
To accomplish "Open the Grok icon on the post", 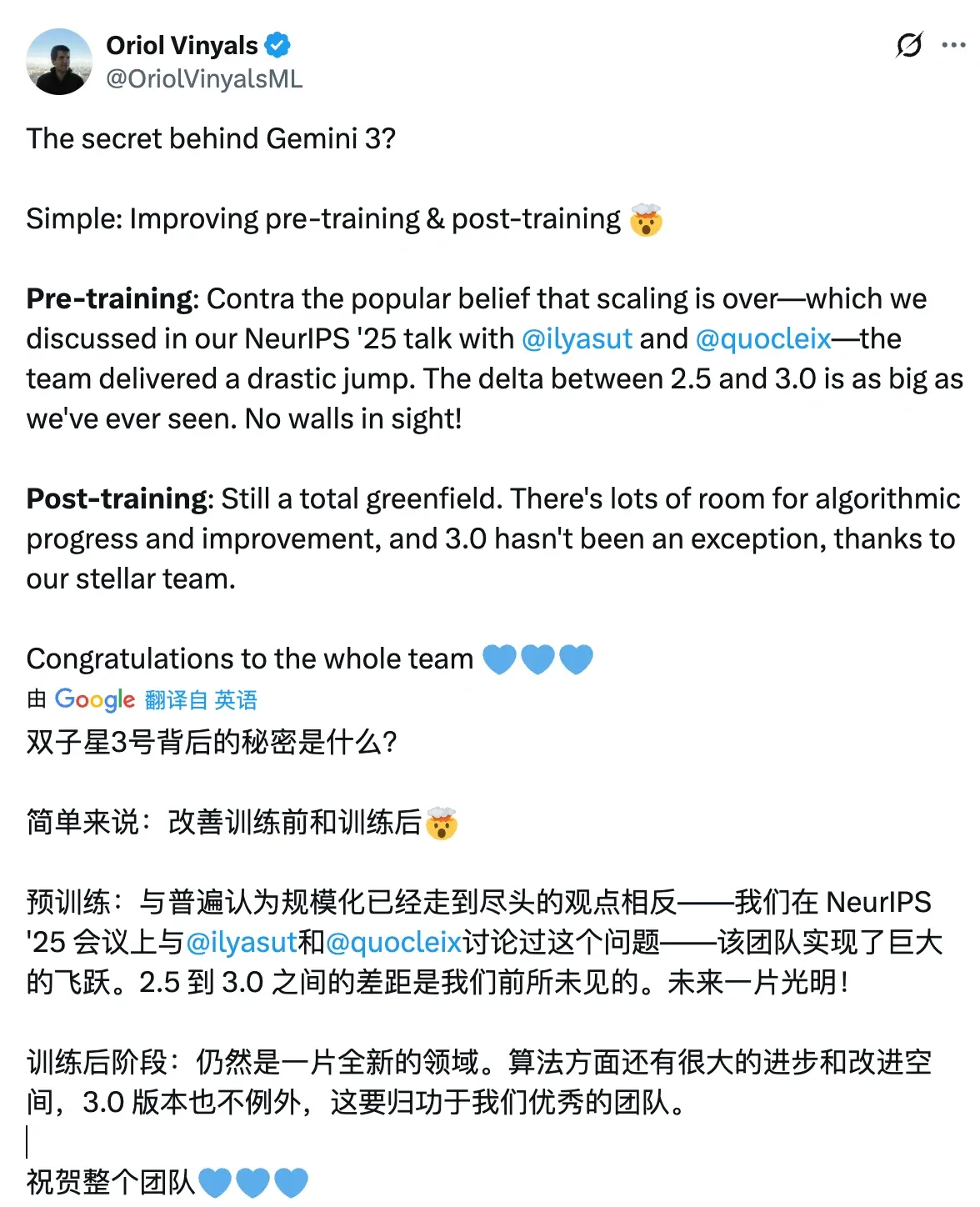I will (x=909, y=45).
